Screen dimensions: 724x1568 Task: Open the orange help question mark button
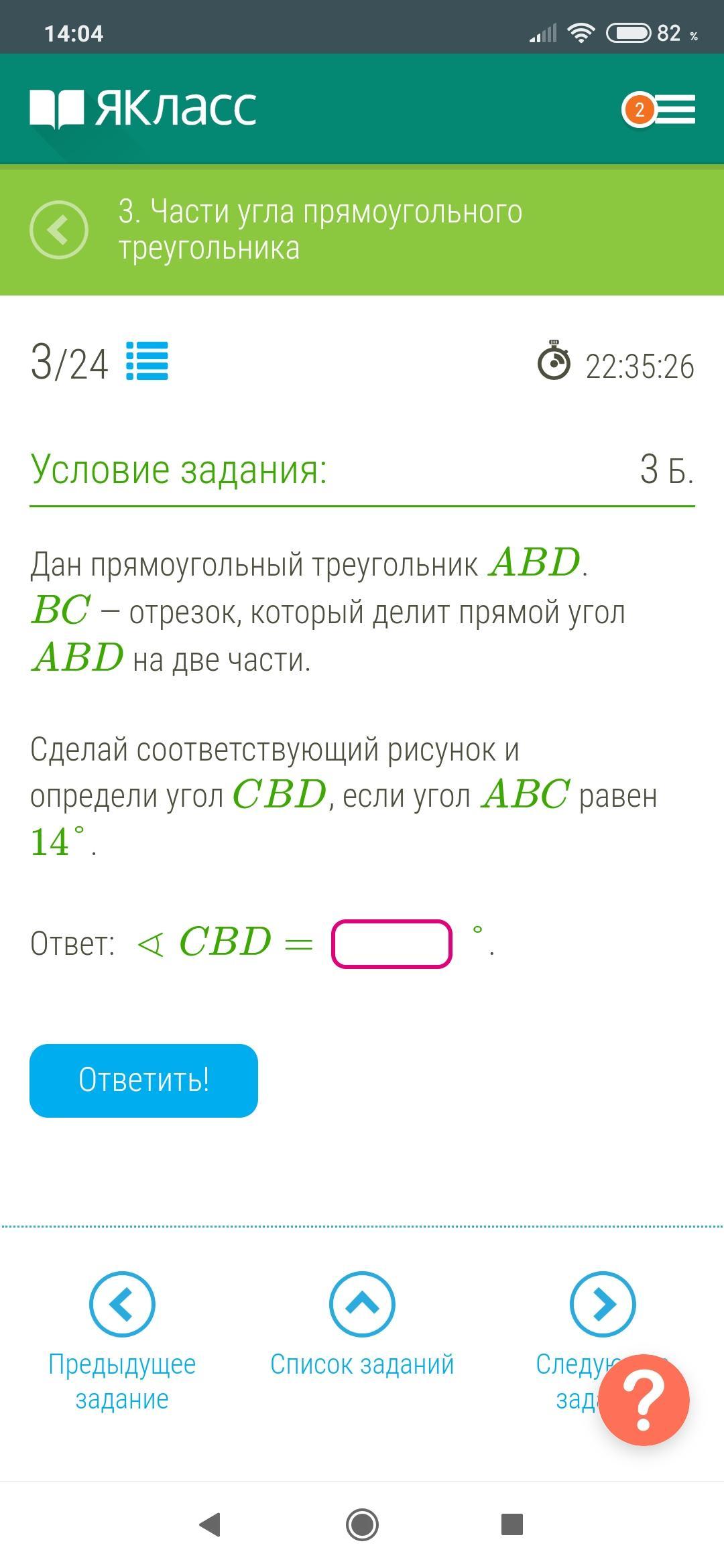(x=644, y=1400)
